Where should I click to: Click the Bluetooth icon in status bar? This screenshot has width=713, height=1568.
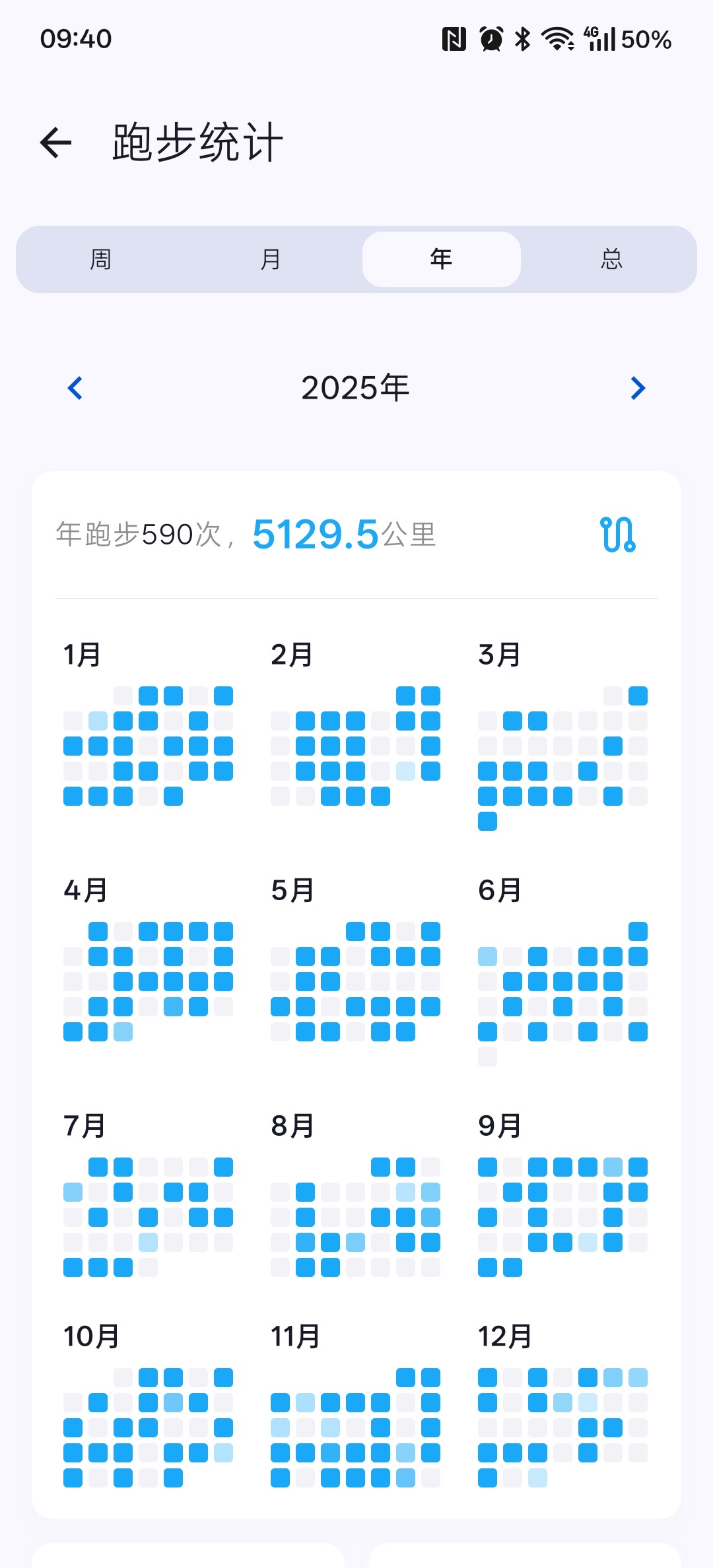[524, 39]
